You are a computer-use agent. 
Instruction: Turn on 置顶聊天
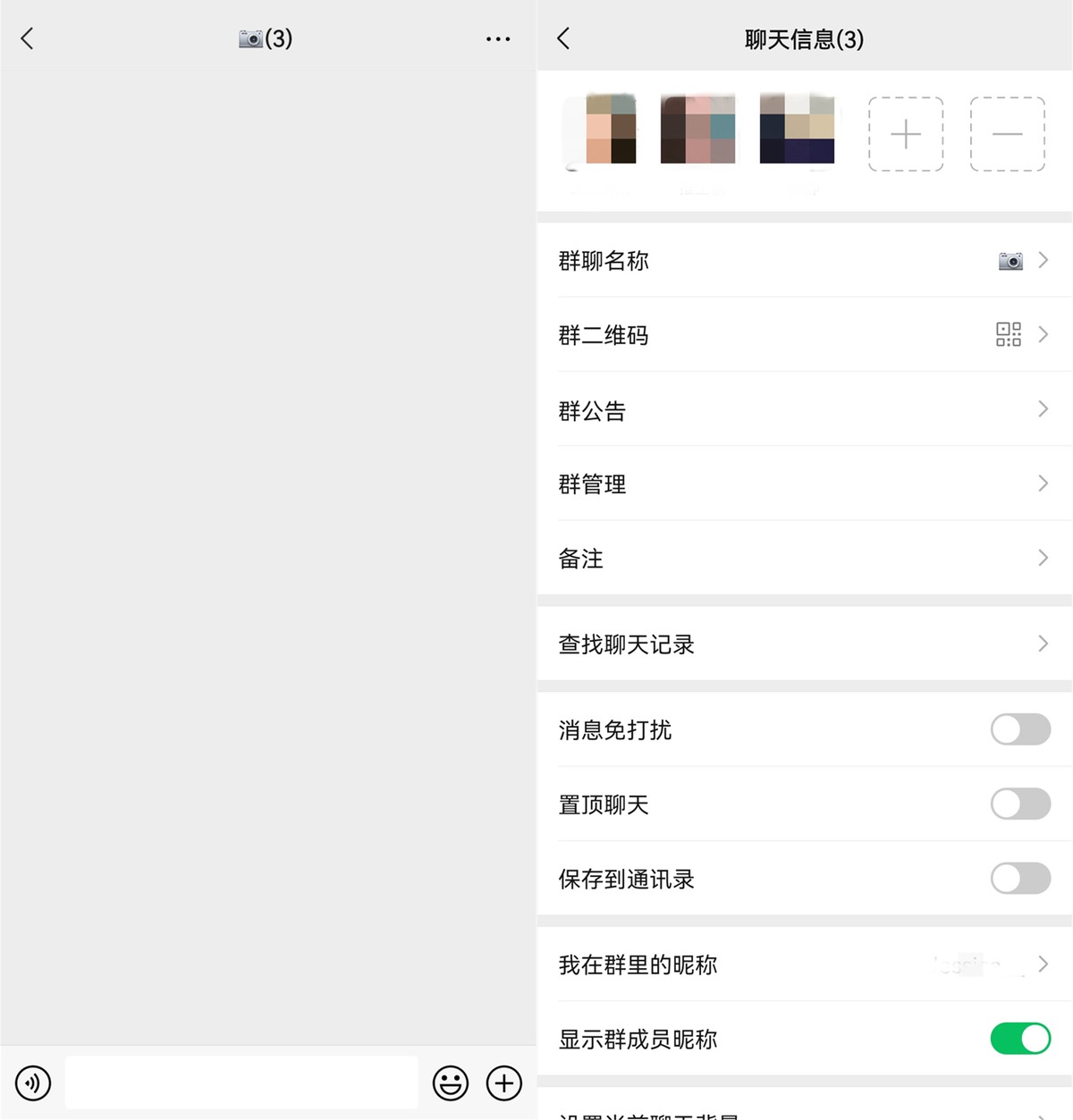(x=1019, y=804)
